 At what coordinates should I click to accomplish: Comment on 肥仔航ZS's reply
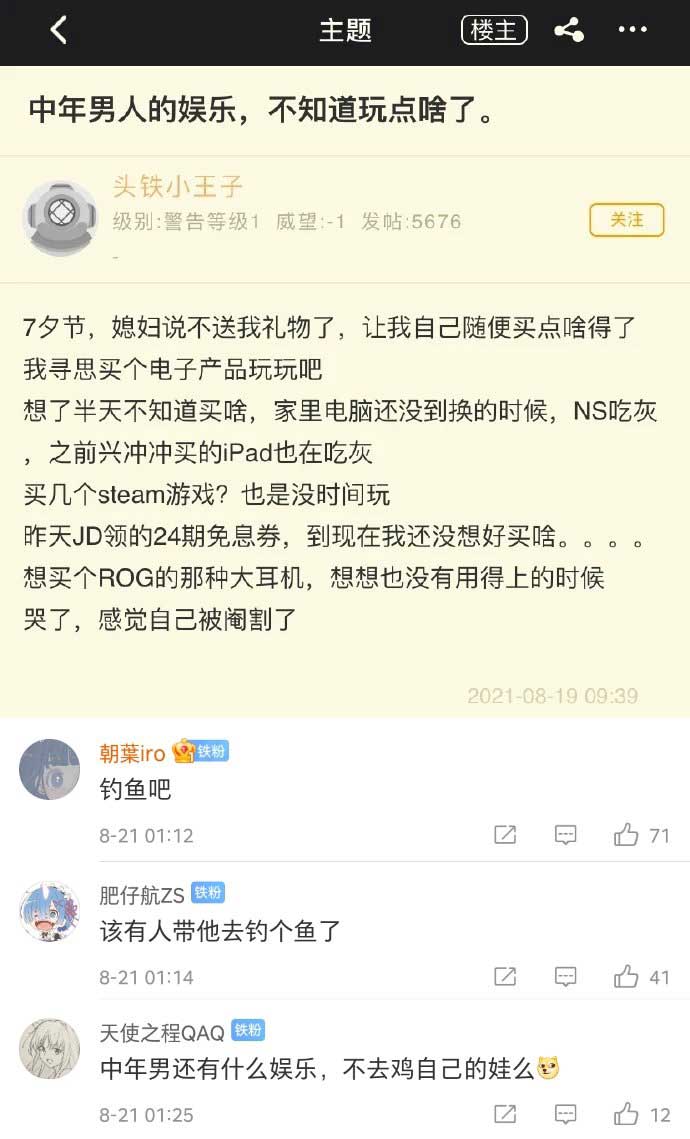tap(566, 977)
